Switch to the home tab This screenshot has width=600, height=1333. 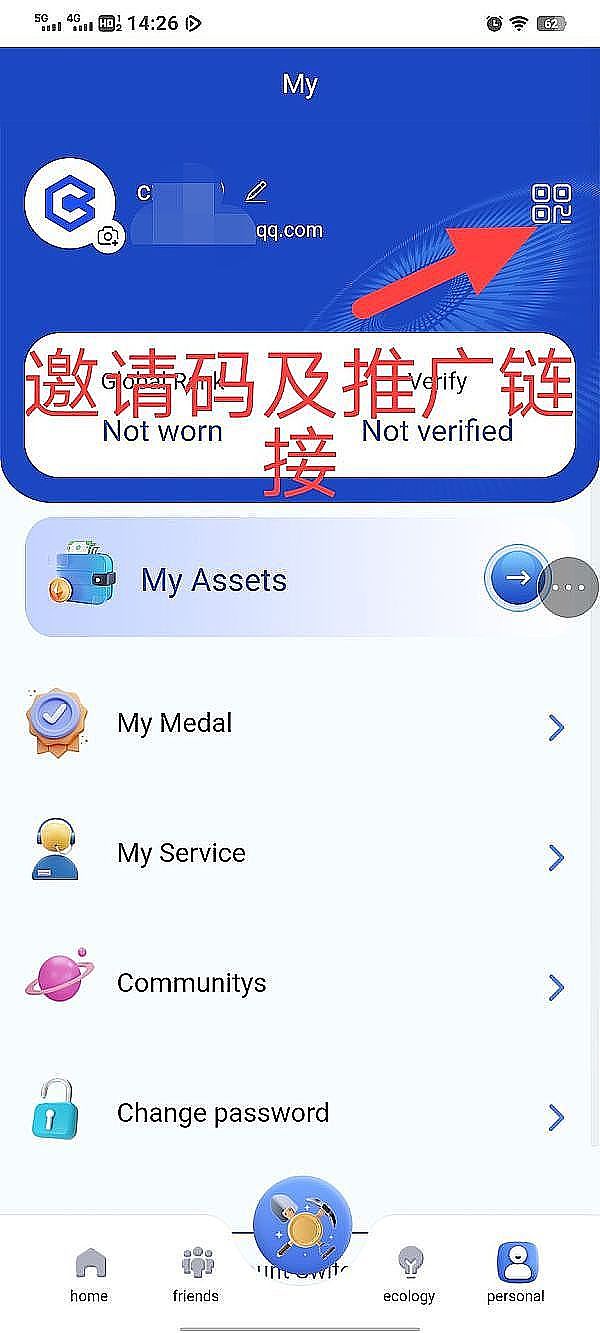(89, 1275)
